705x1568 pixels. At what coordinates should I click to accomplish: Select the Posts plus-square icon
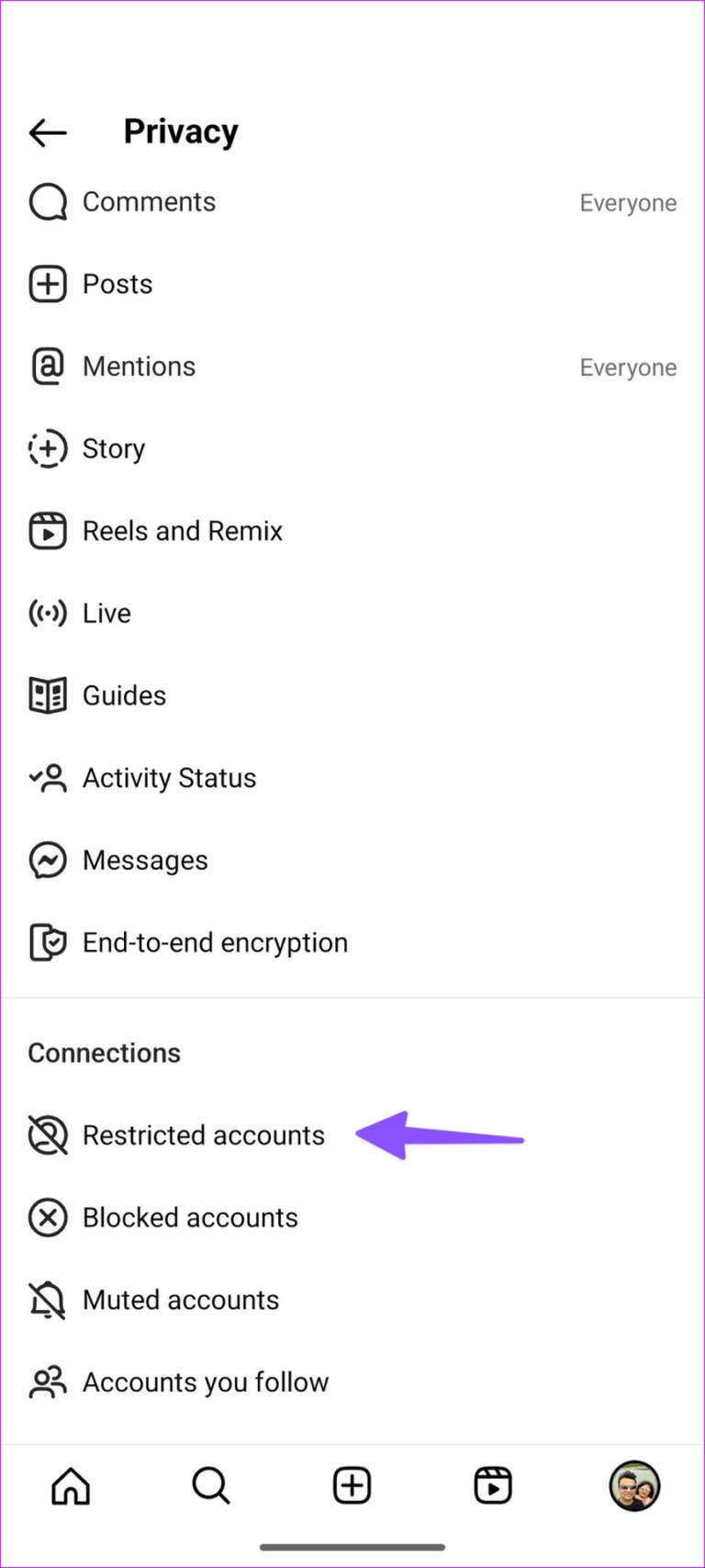(x=48, y=284)
